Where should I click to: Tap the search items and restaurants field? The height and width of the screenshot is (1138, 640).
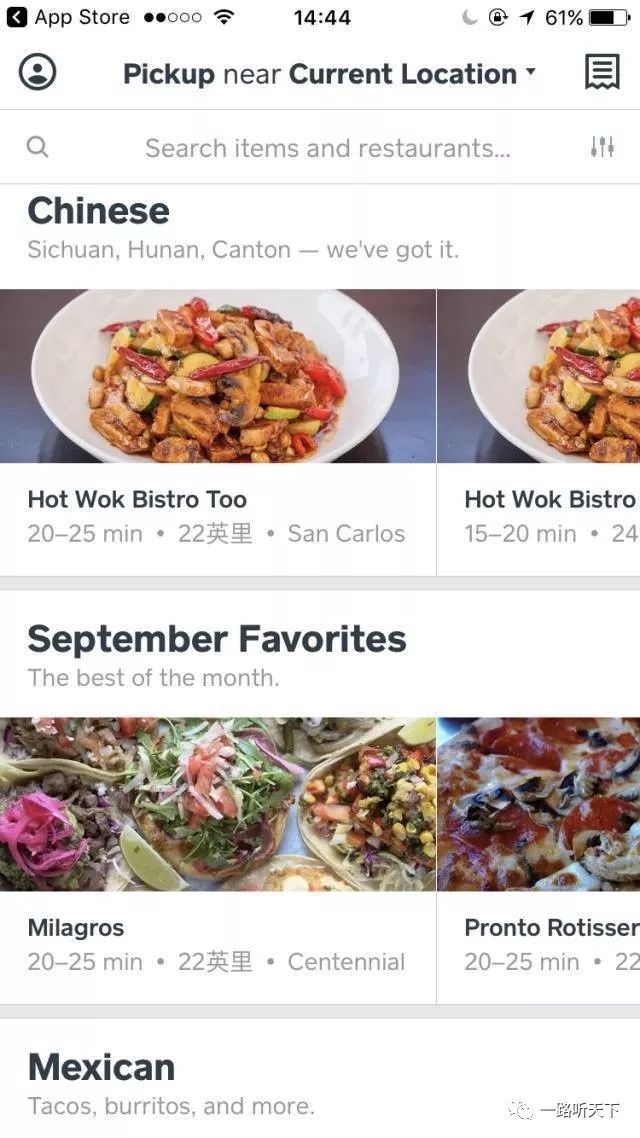(x=327, y=148)
